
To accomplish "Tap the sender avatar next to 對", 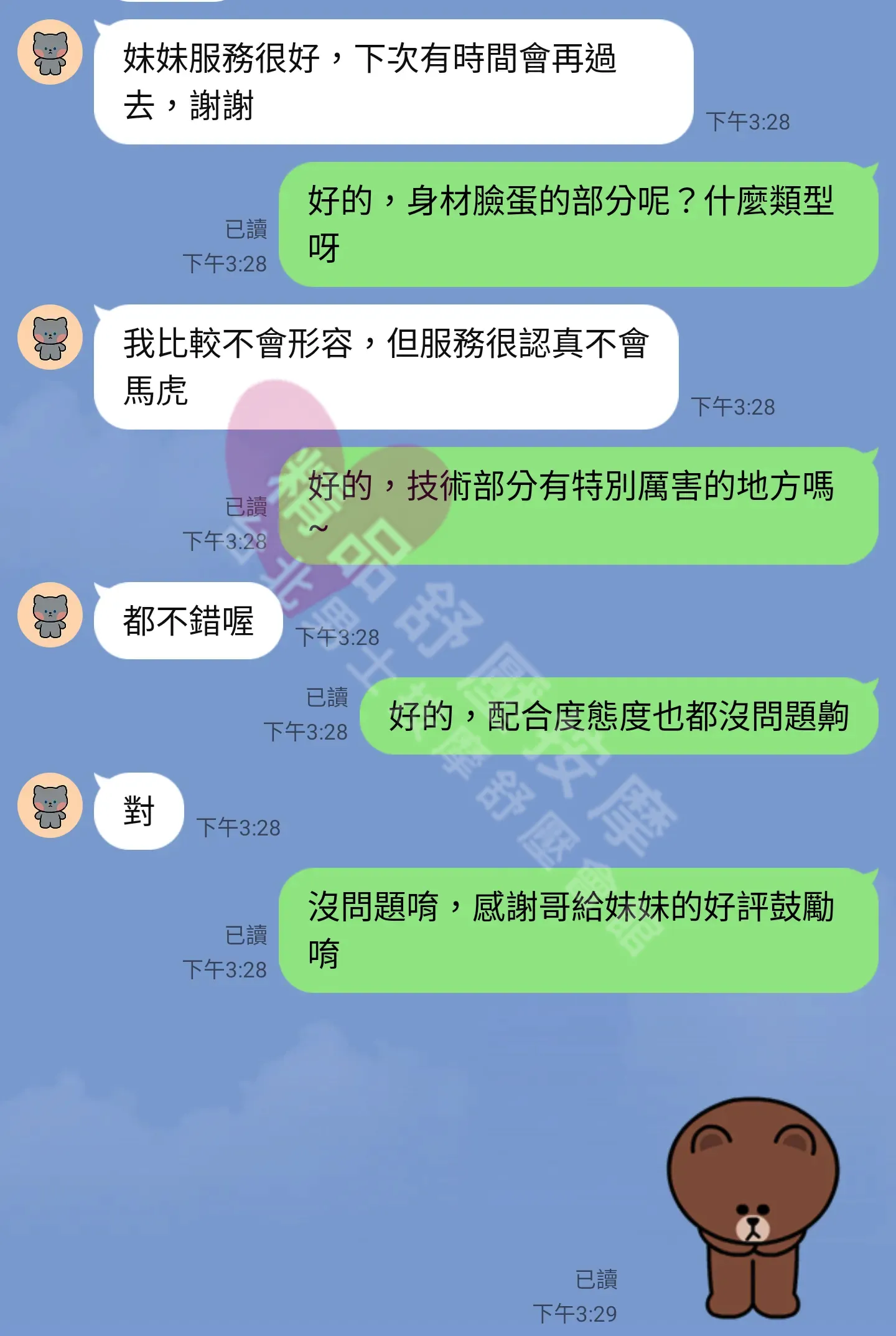I will 50,806.
